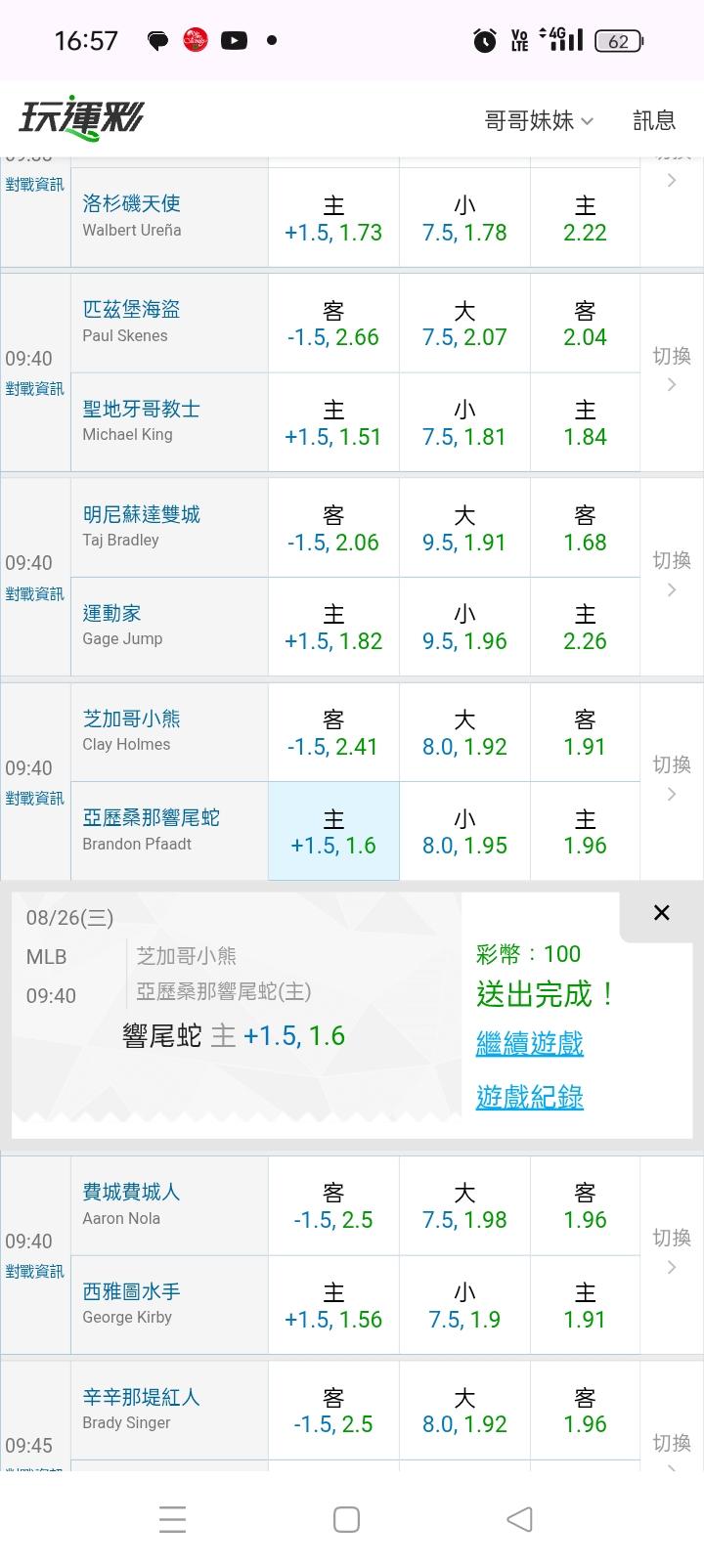The height and width of the screenshot is (1568, 704).
Task: Open the 遊戲紀錄 link
Action: pos(530,1097)
